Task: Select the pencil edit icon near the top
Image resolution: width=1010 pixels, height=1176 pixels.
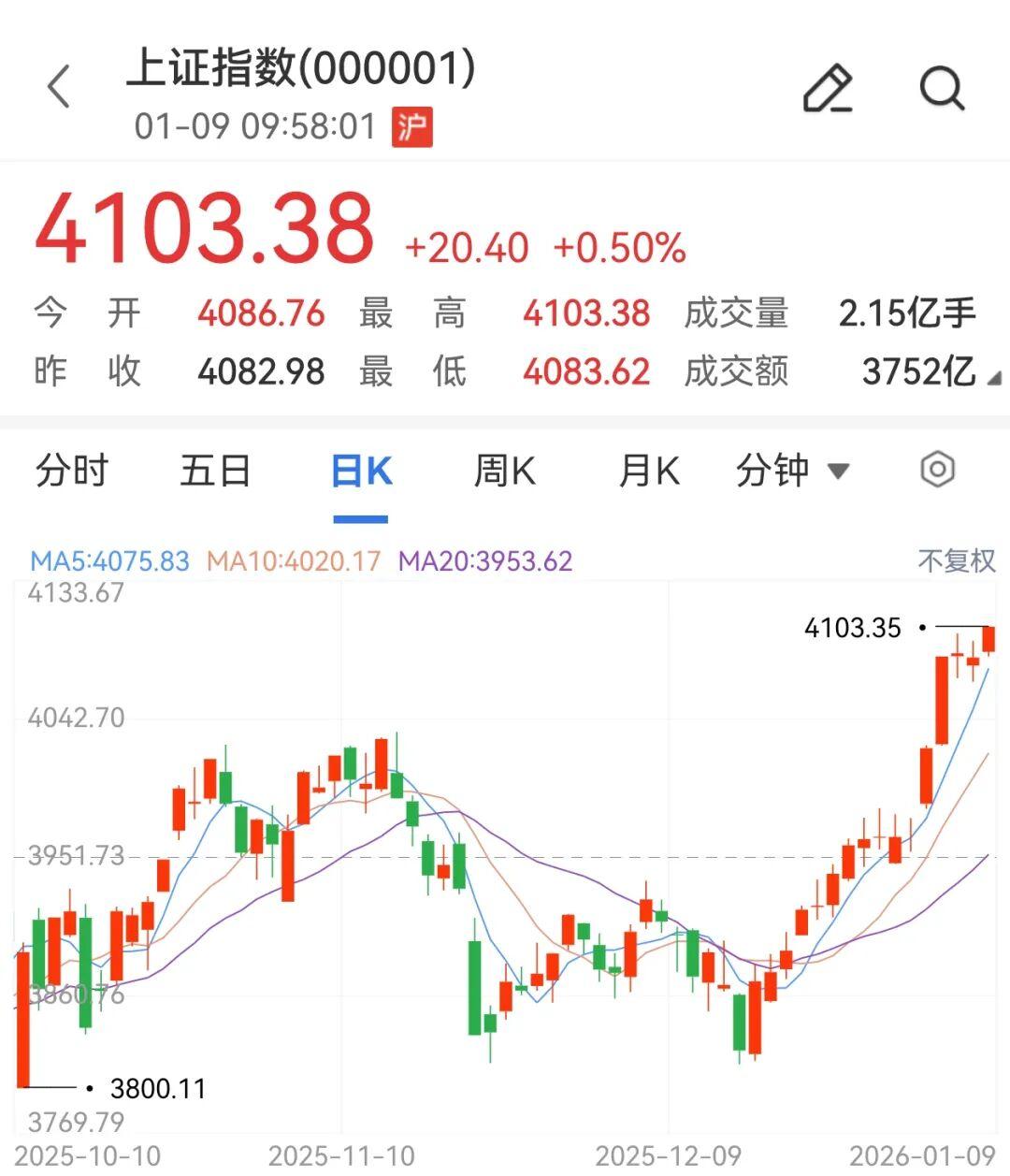Action: [x=830, y=89]
